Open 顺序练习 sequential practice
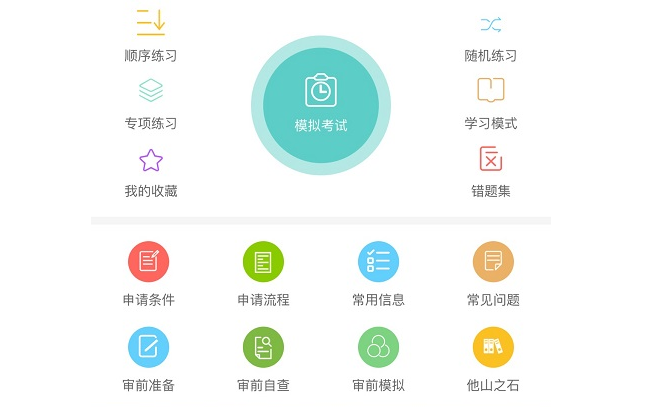 150,33
